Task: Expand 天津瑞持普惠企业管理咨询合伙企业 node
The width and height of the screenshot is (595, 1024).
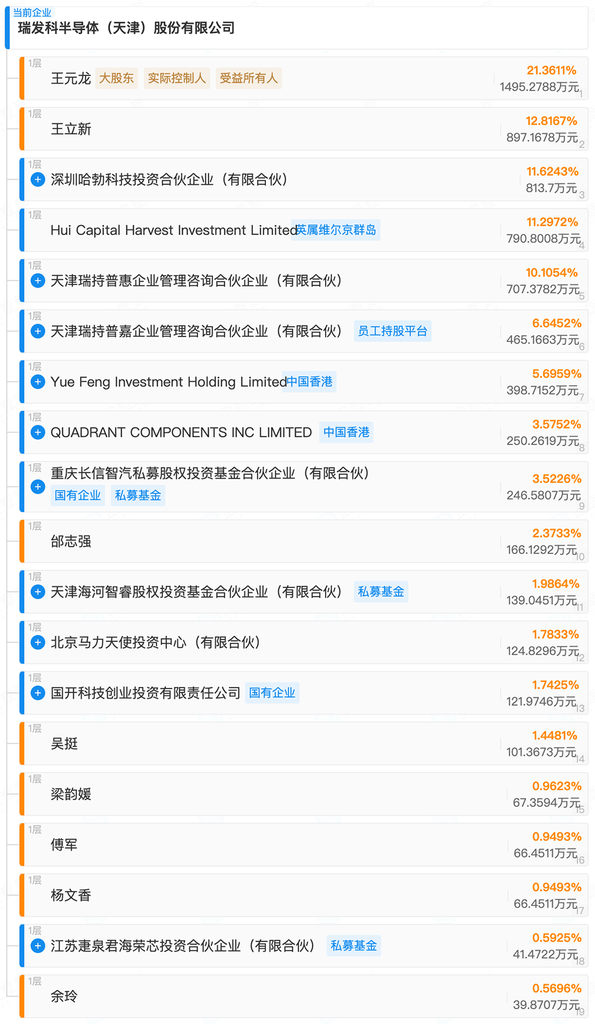Action: point(38,281)
